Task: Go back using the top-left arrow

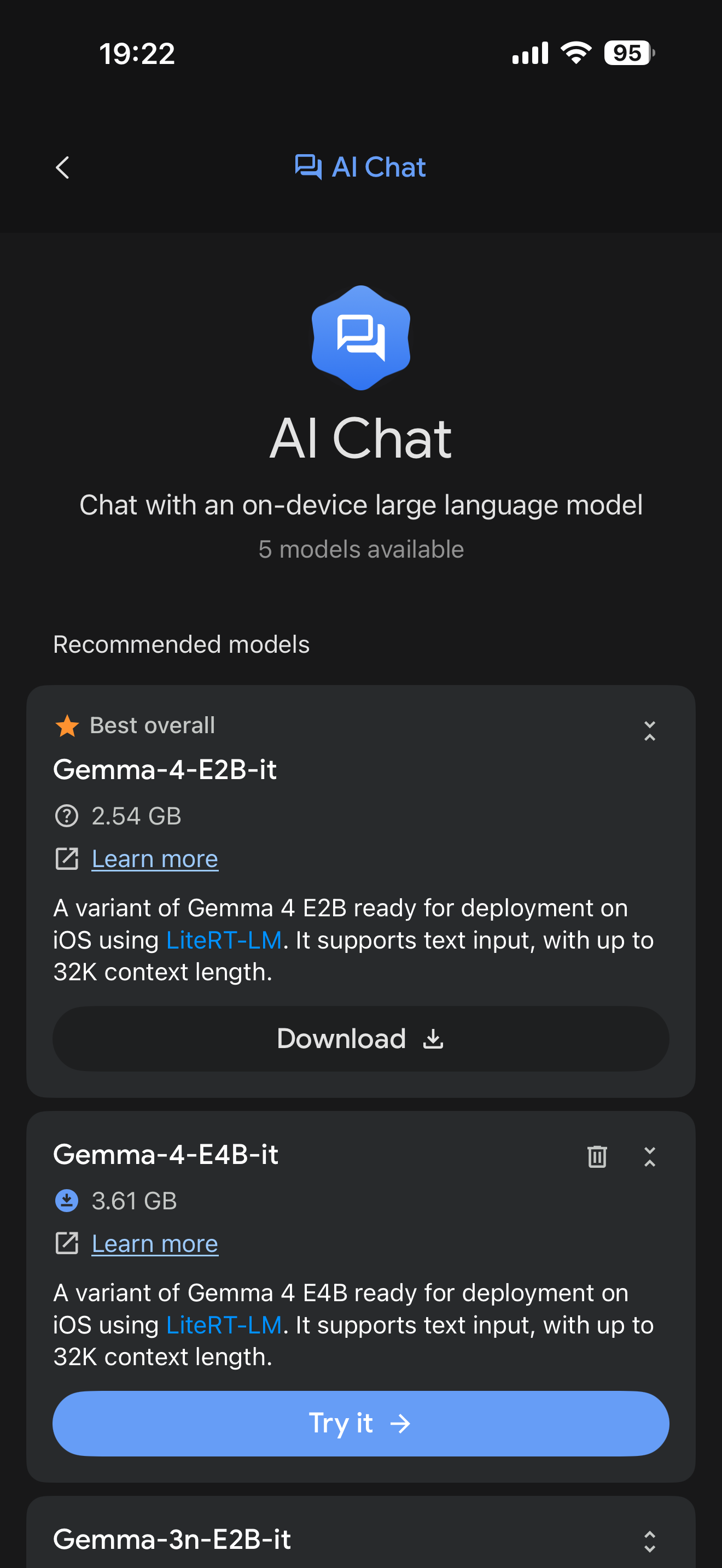Action: pos(63,167)
